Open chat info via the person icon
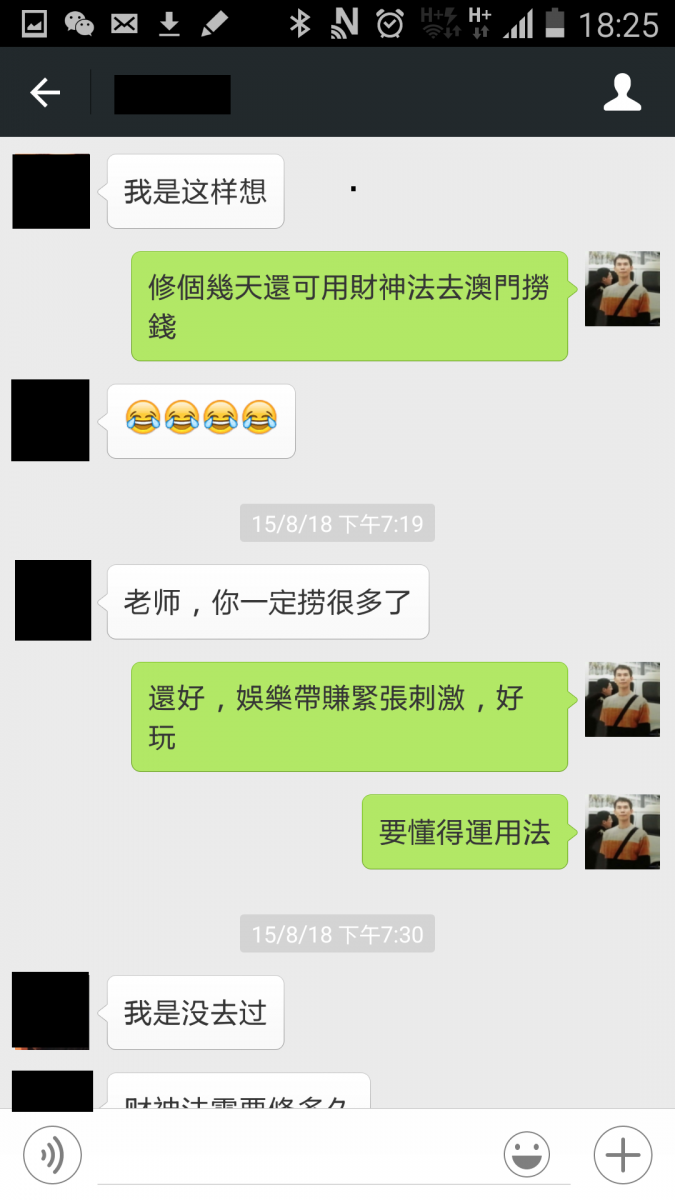This screenshot has height=1200, width=675. tap(622, 93)
